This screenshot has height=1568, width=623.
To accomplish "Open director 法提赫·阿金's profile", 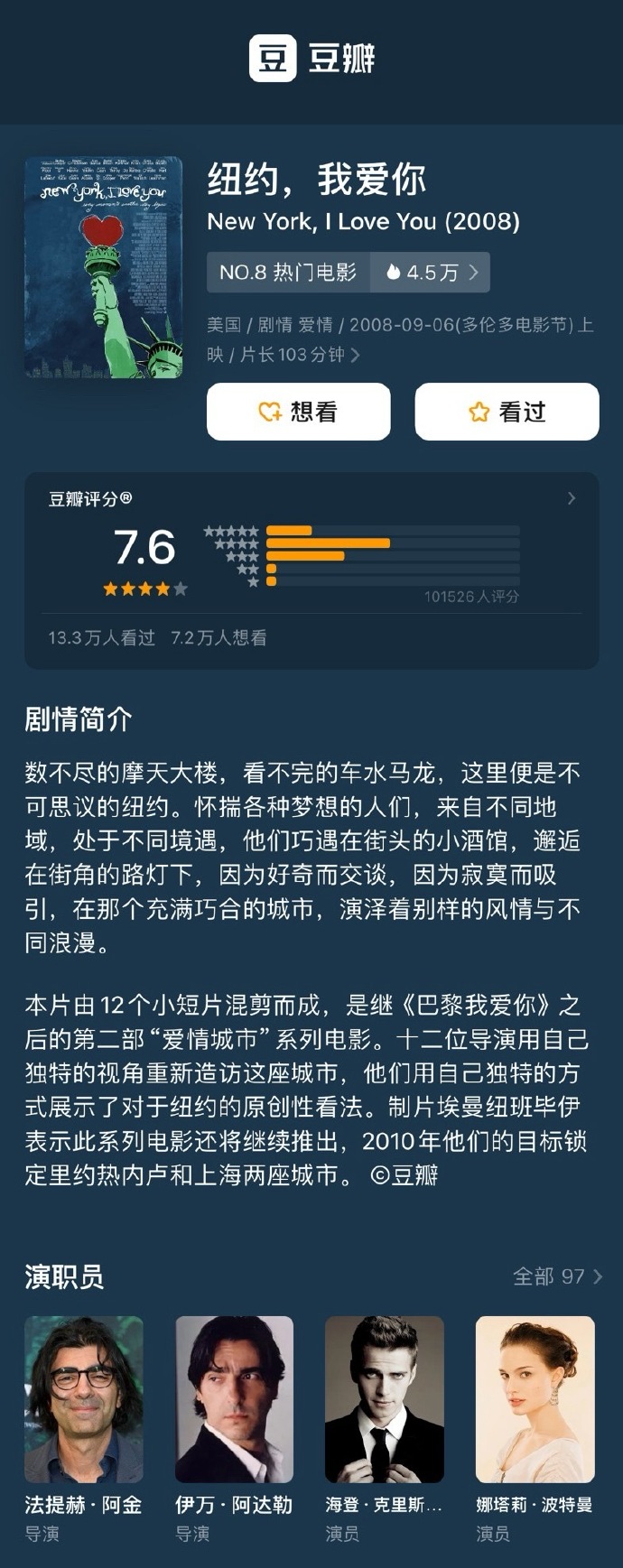I will (84, 1399).
